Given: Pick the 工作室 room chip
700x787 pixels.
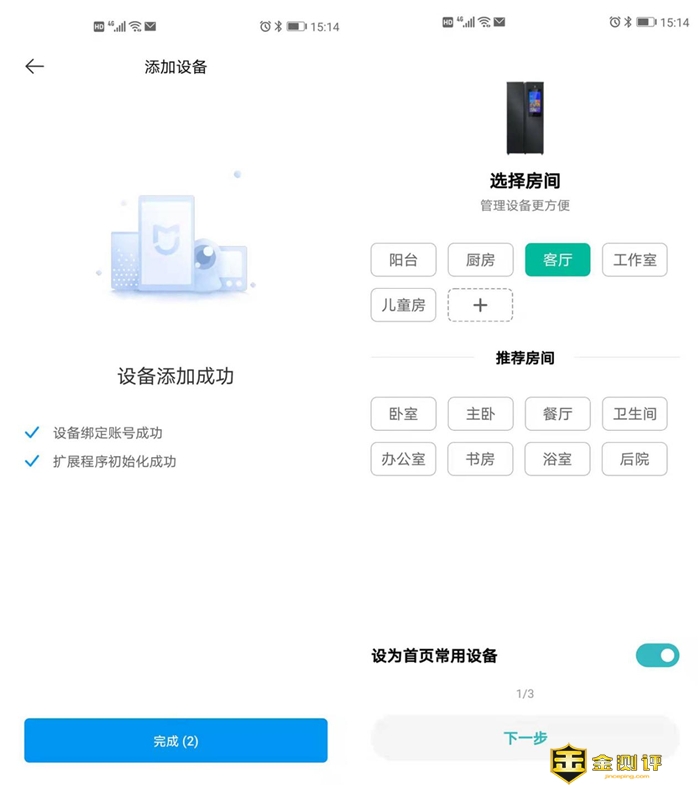Looking at the screenshot, I should (635, 260).
